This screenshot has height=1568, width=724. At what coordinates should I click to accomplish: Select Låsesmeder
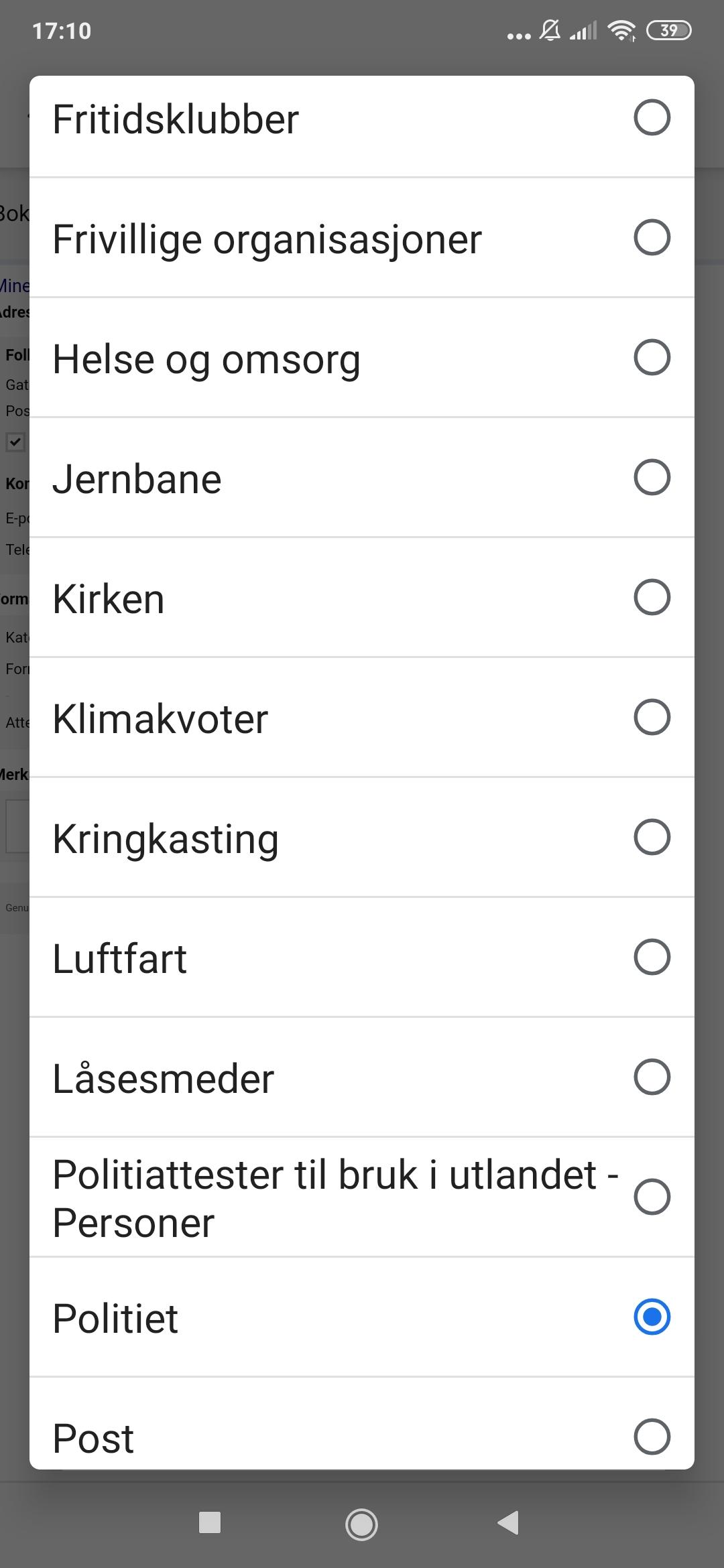click(x=362, y=1077)
